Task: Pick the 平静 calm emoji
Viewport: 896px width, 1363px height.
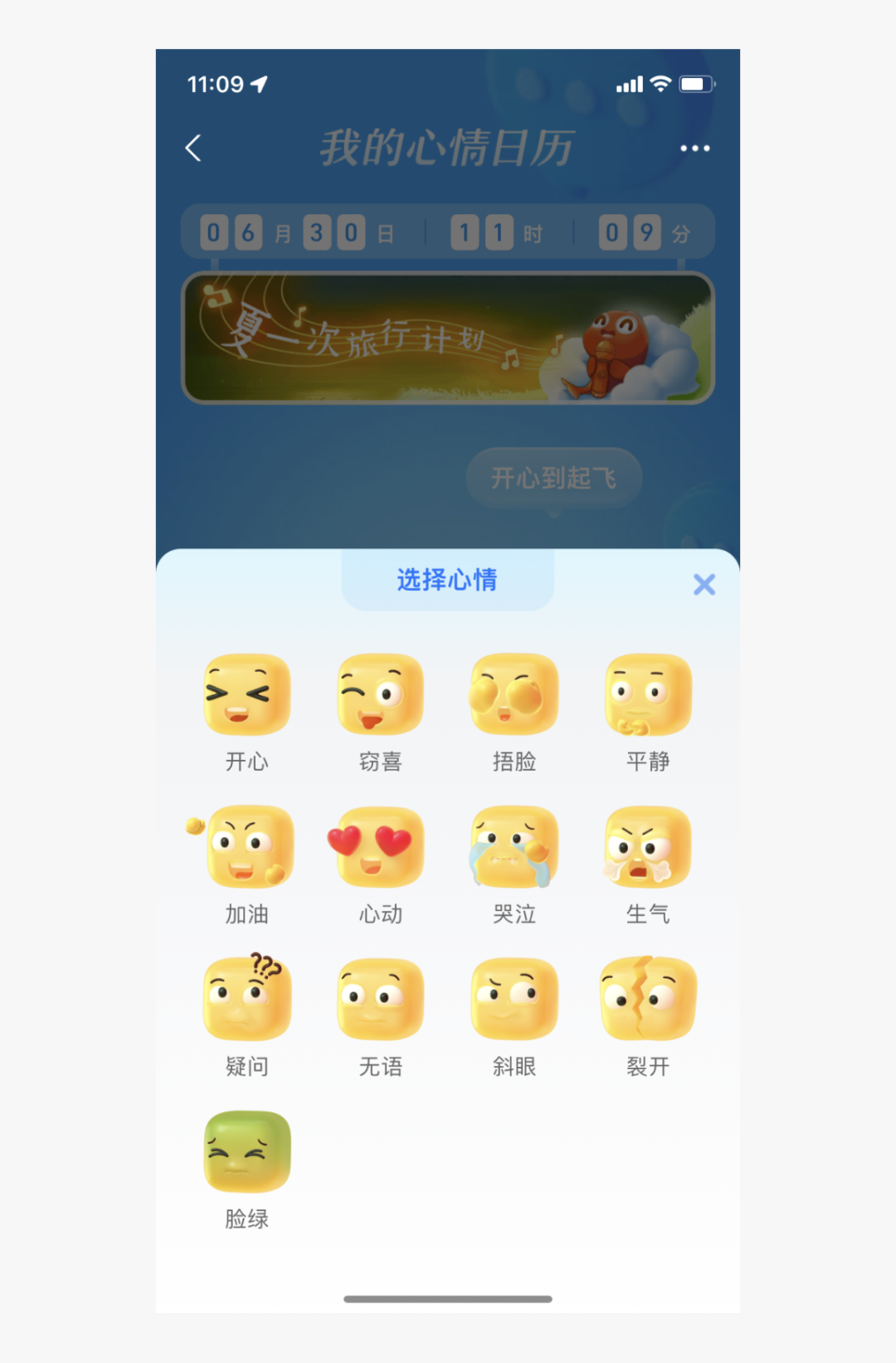Action: [648, 694]
